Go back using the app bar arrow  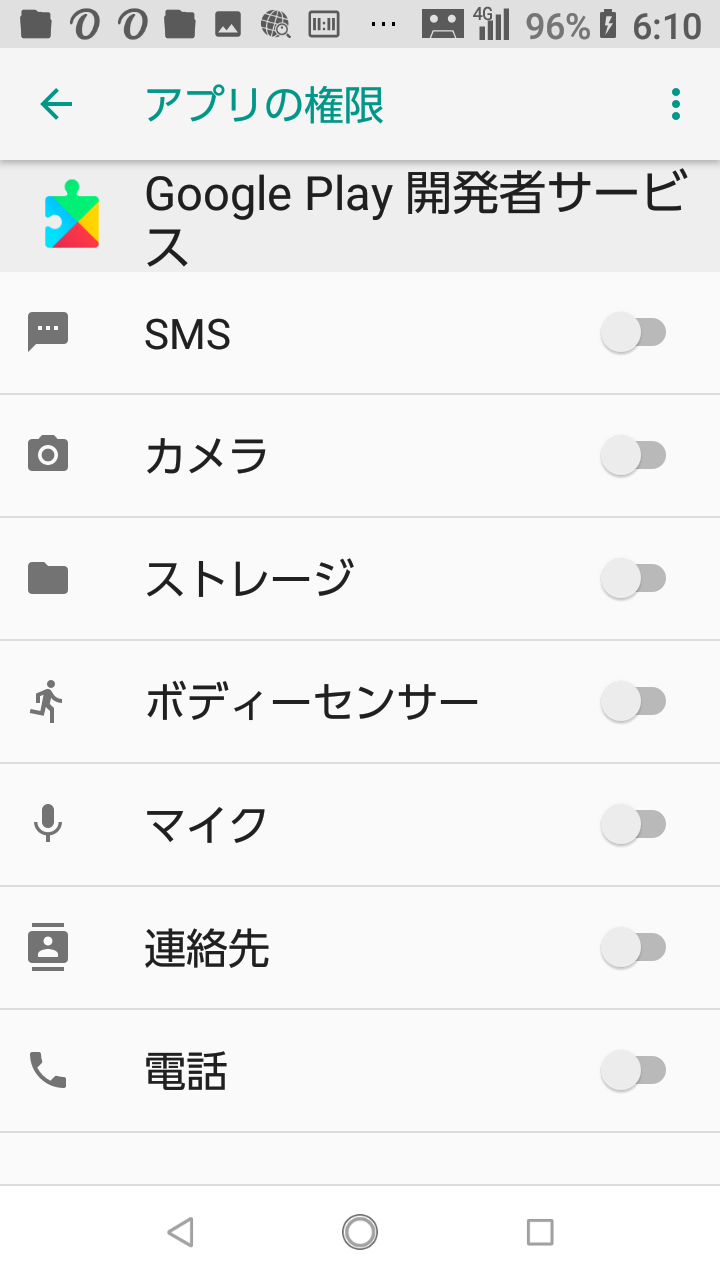(x=56, y=104)
